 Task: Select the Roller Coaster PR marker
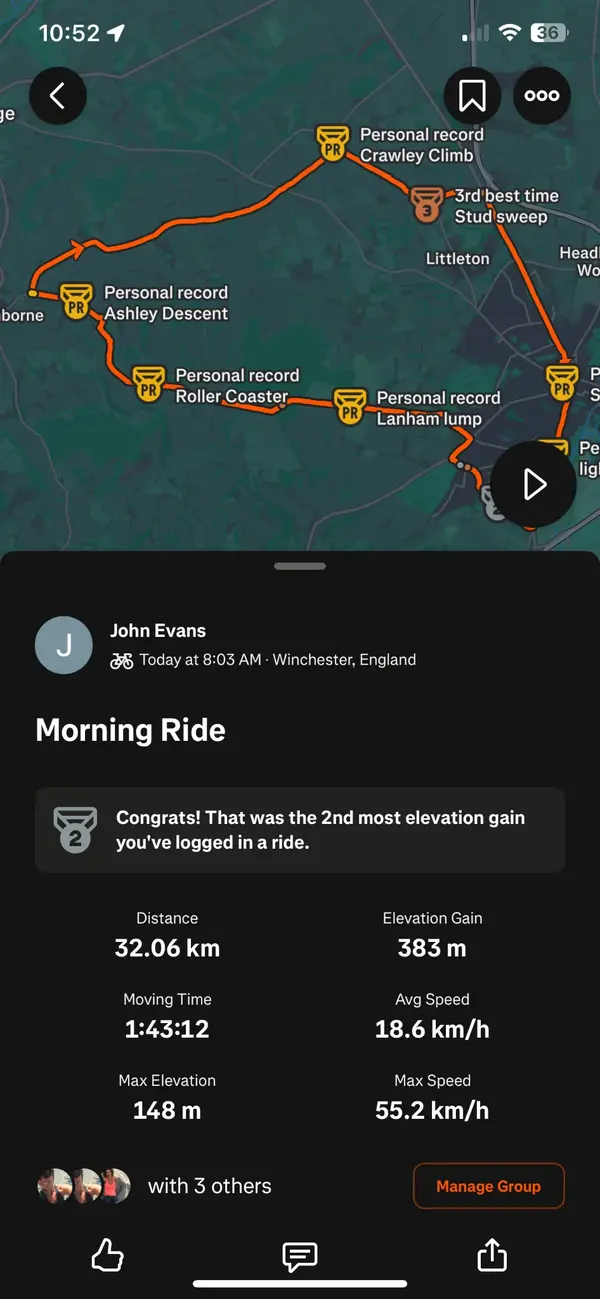[x=148, y=384]
